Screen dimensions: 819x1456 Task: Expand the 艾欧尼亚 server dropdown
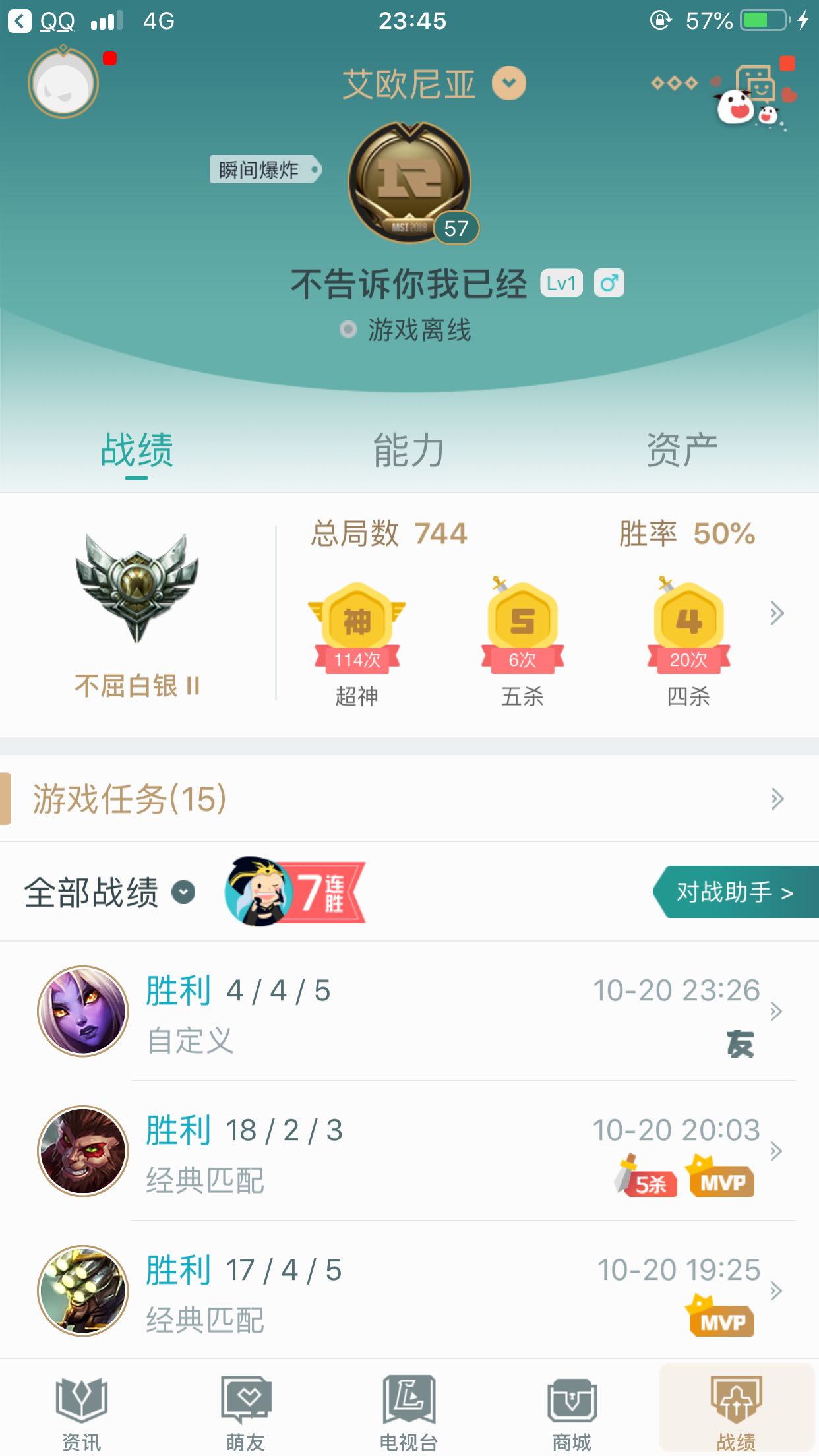[509, 84]
